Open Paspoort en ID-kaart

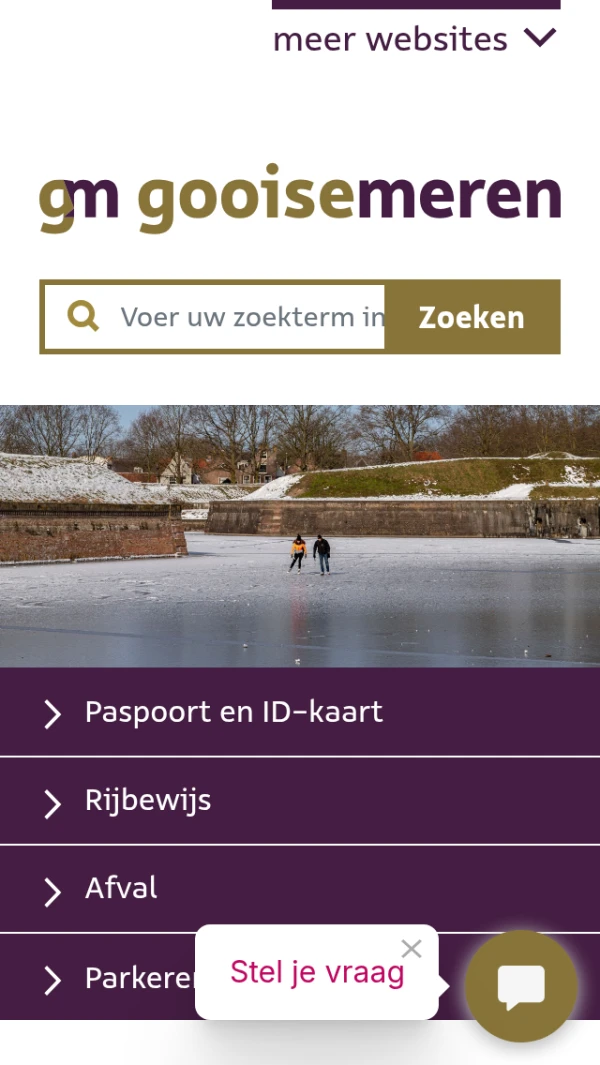(x=233, y=712)
